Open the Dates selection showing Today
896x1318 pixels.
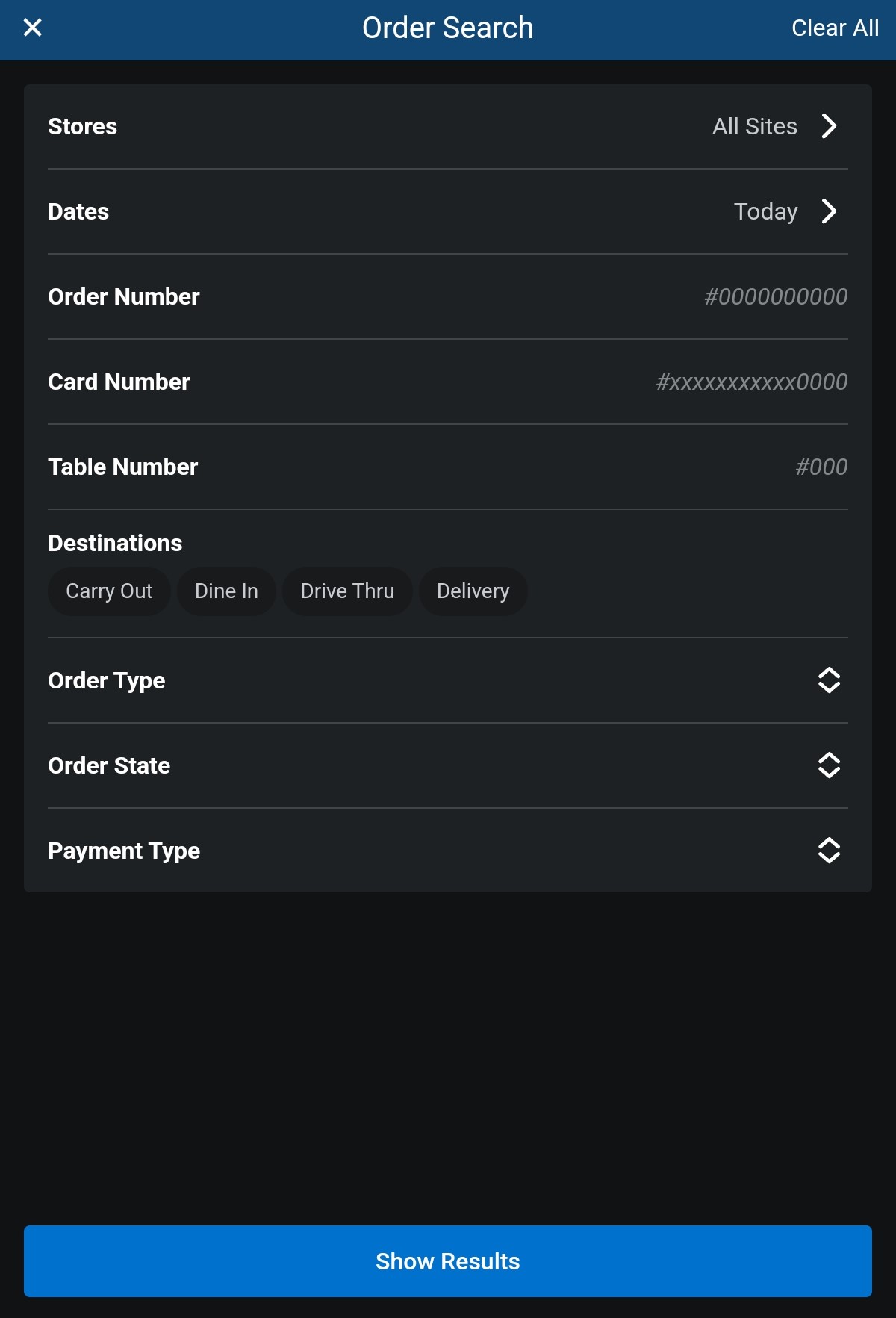(x=448, y=211)
